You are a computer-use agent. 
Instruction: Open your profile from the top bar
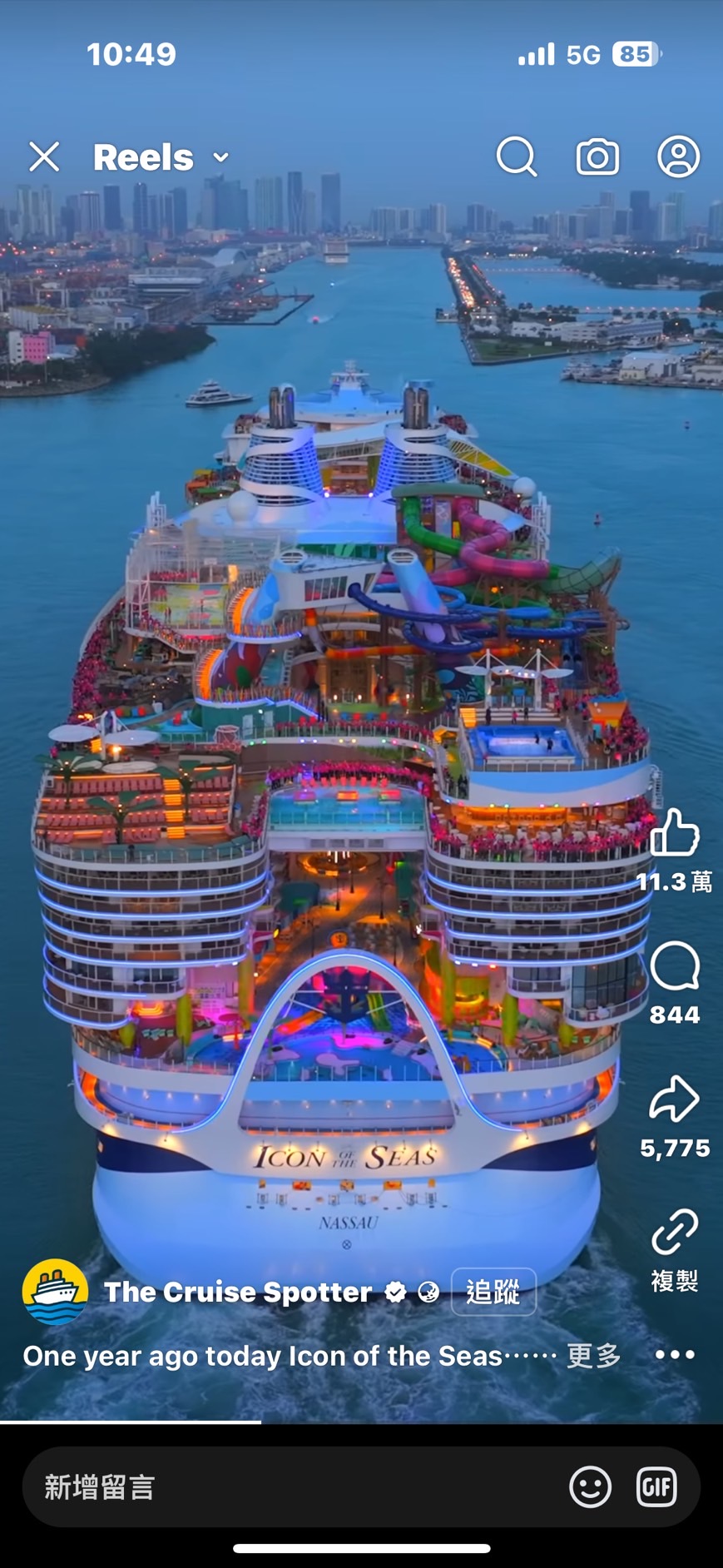[x=678, y=156]
